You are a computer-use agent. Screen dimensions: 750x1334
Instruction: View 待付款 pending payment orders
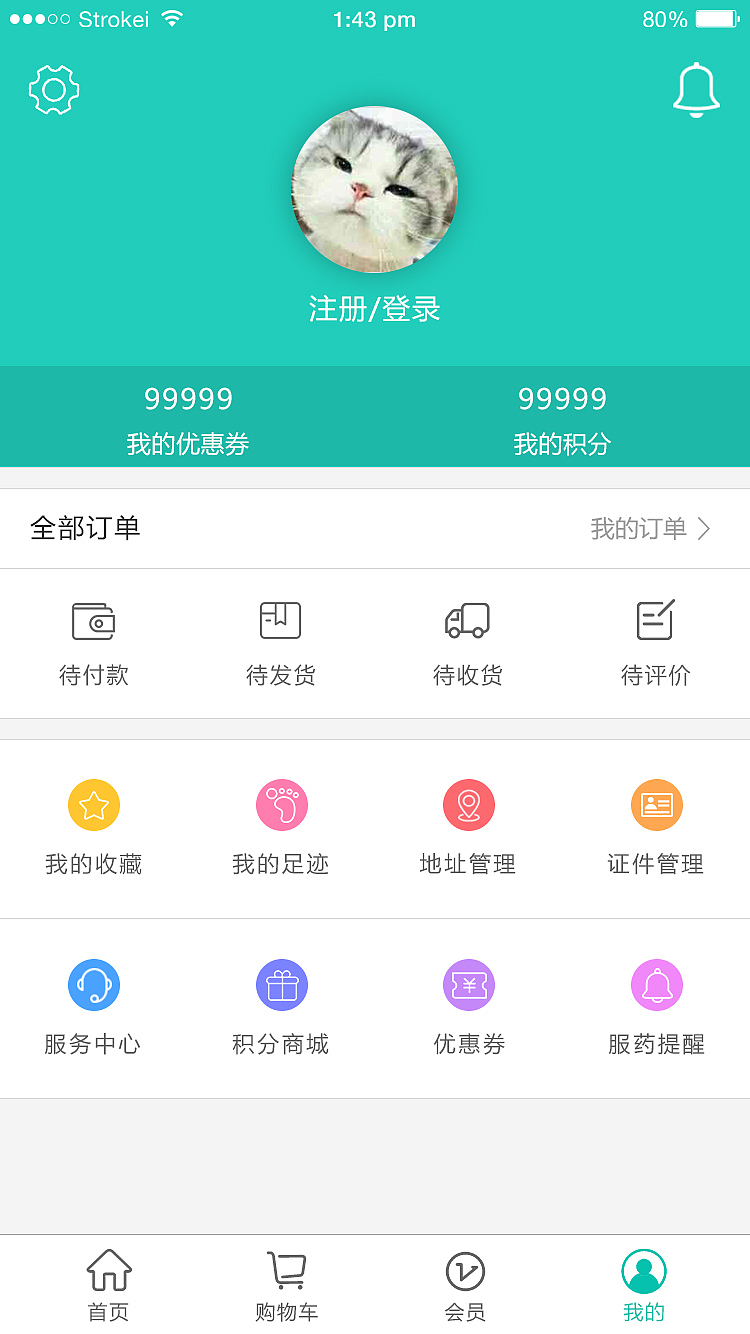(x=94, y=644)
